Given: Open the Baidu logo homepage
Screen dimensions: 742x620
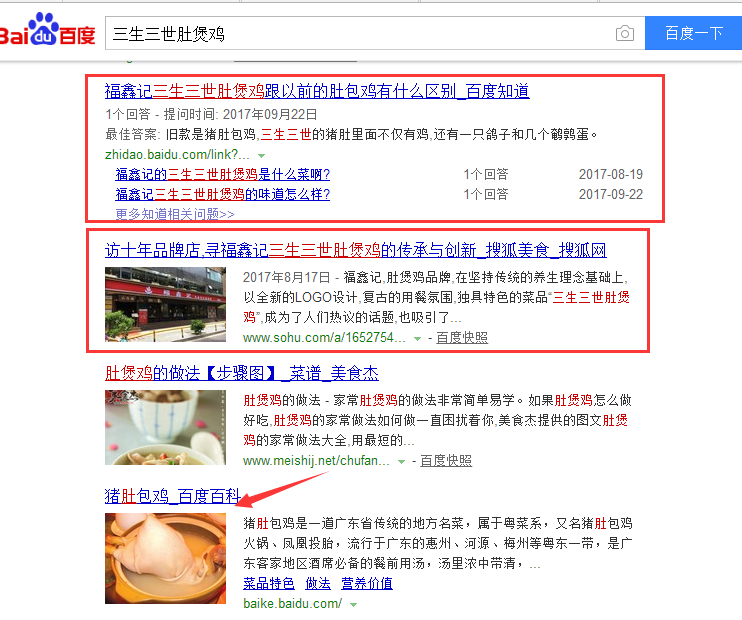Looking at the screenshot, I should pyautogui.click(x=48, y=32).
